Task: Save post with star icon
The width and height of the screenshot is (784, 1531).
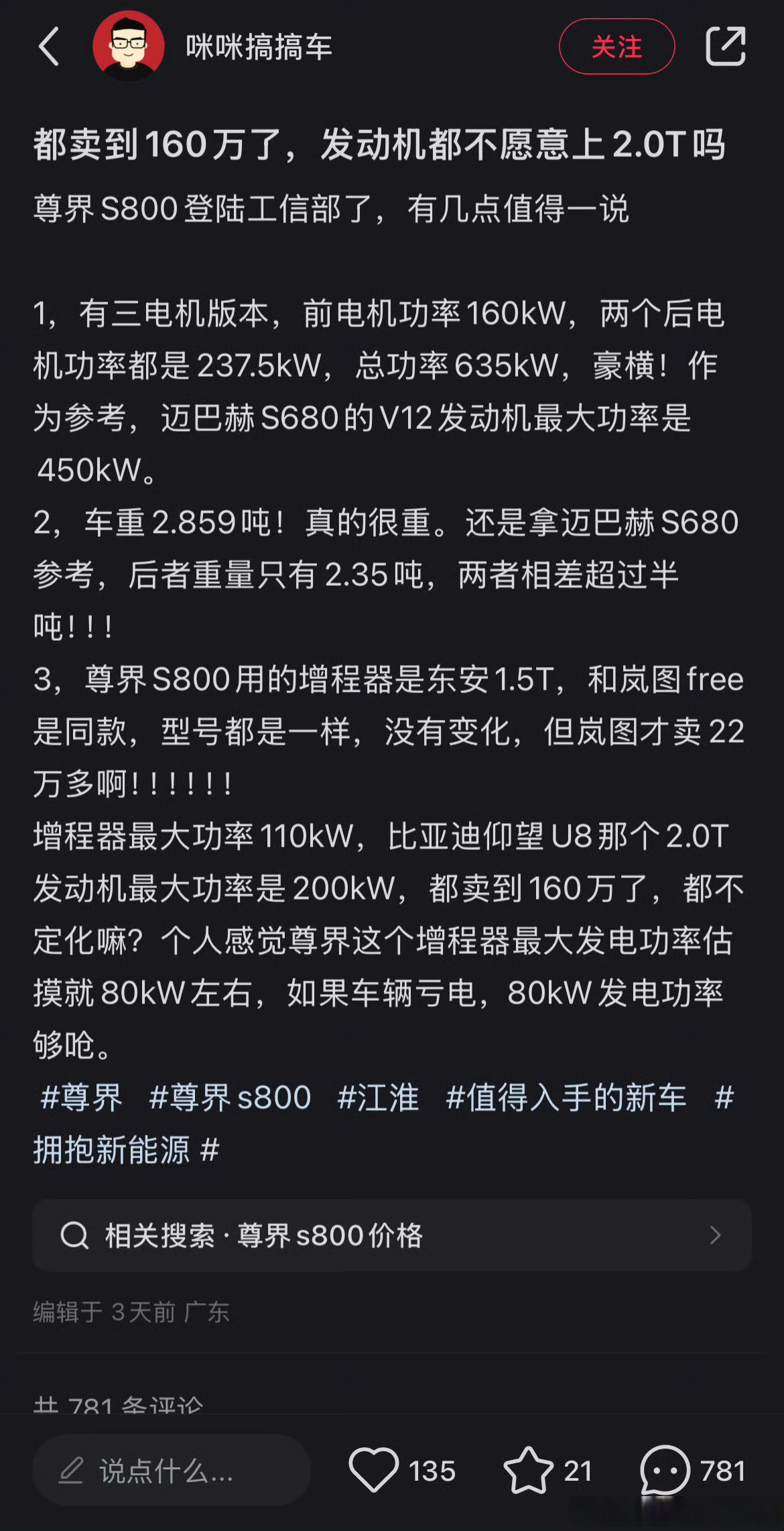Action: click(x=529, y=1471)
